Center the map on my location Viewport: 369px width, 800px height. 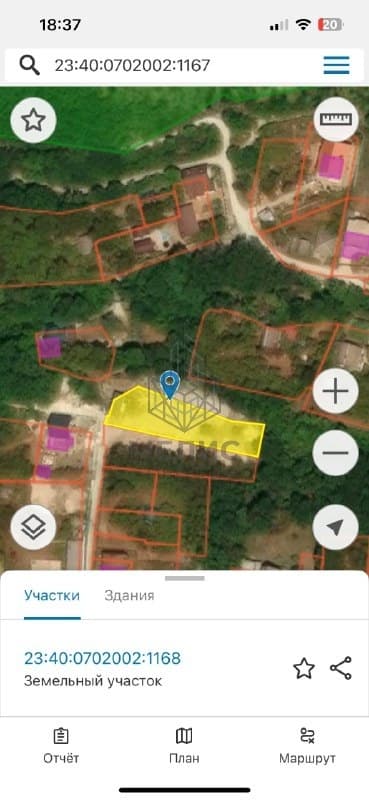[335, 528]
